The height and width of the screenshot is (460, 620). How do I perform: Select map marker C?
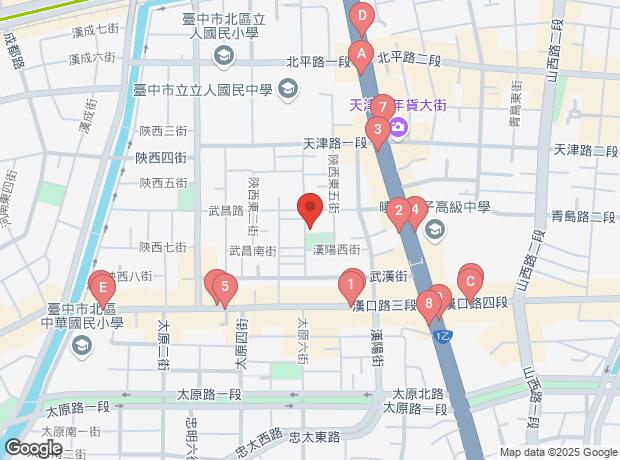coord(470,281)
